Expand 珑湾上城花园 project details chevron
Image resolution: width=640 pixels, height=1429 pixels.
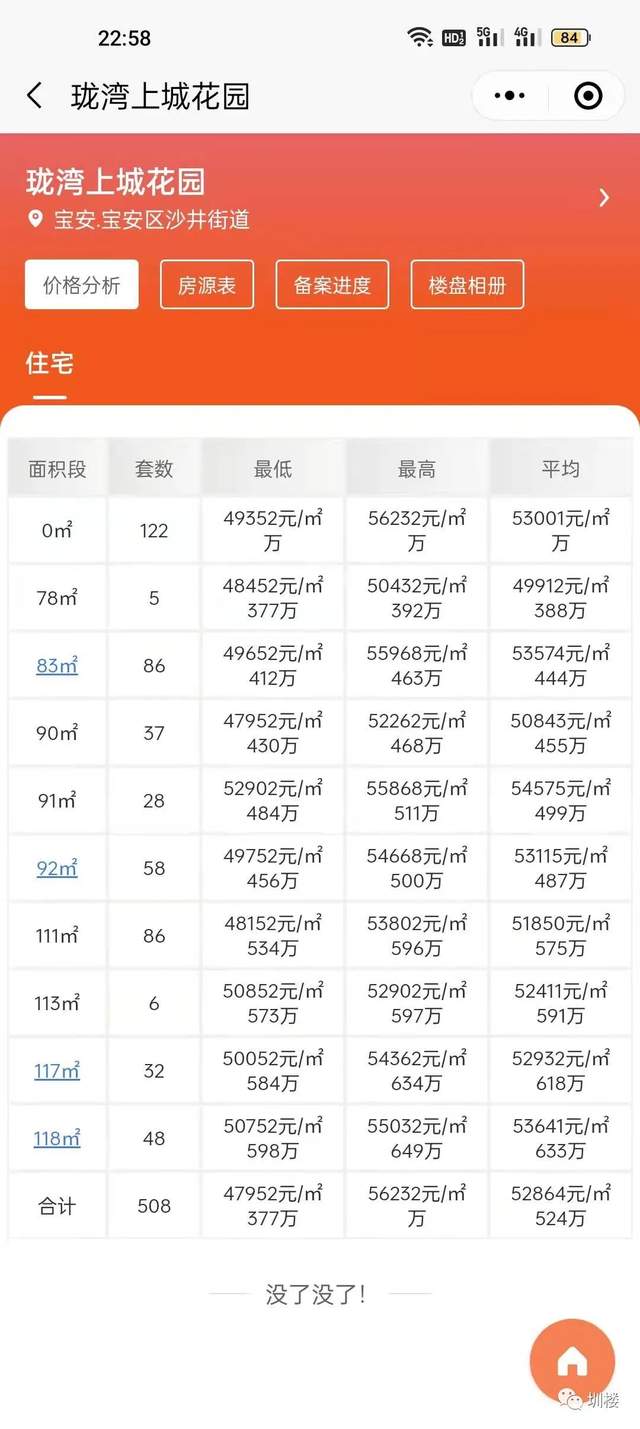coord(603,198)
